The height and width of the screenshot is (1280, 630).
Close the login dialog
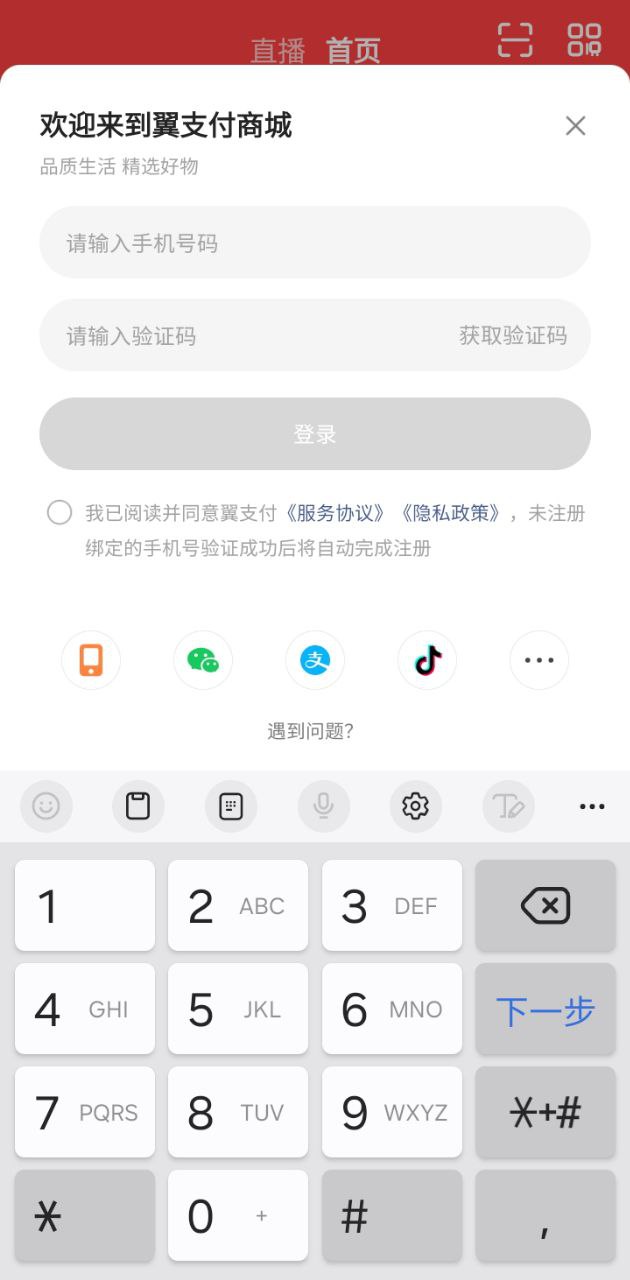tap(575, 126)
